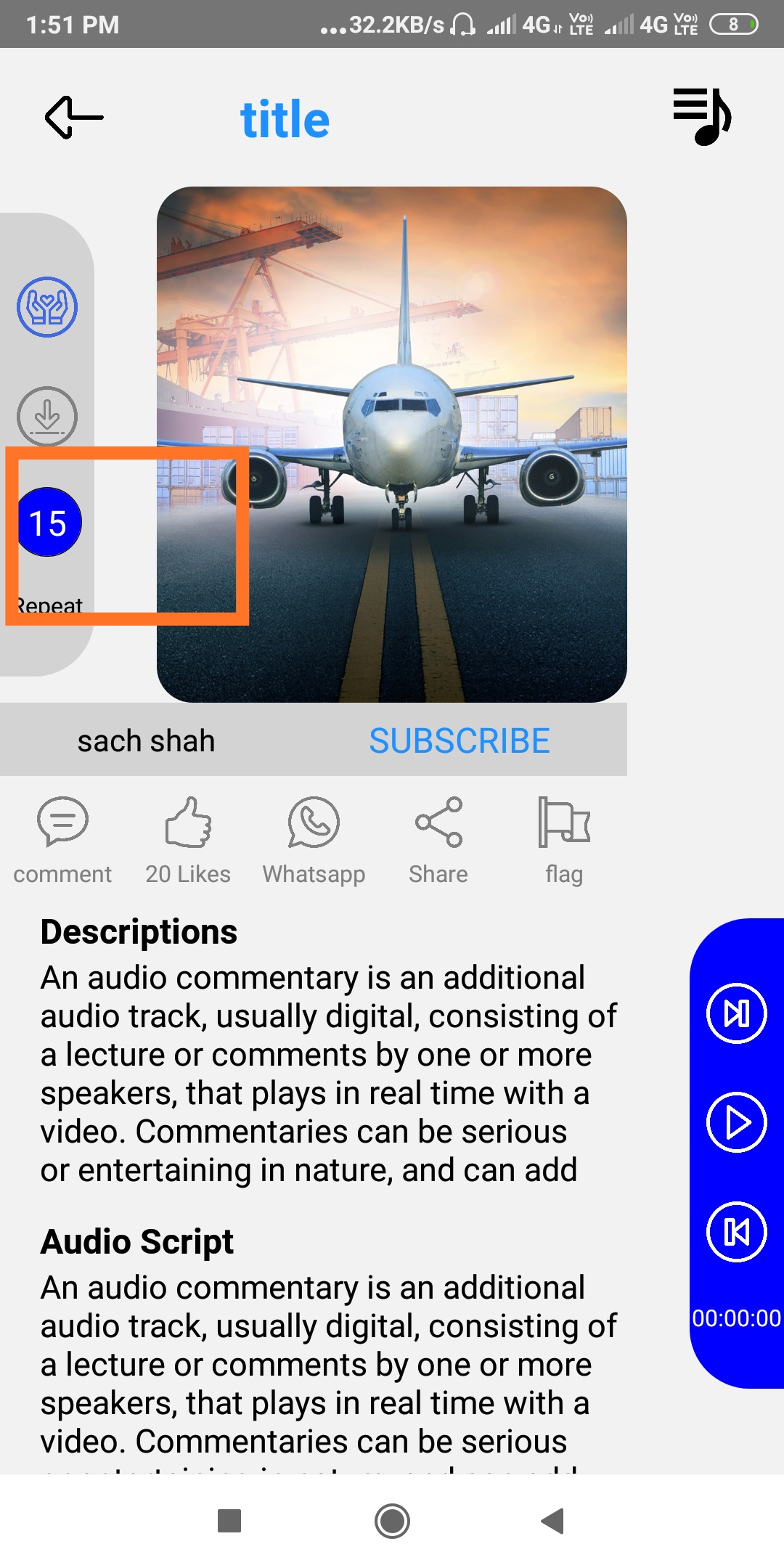784x1568 pixels.
Task: Open the playlist queue icon
Action: pos(701,117)
